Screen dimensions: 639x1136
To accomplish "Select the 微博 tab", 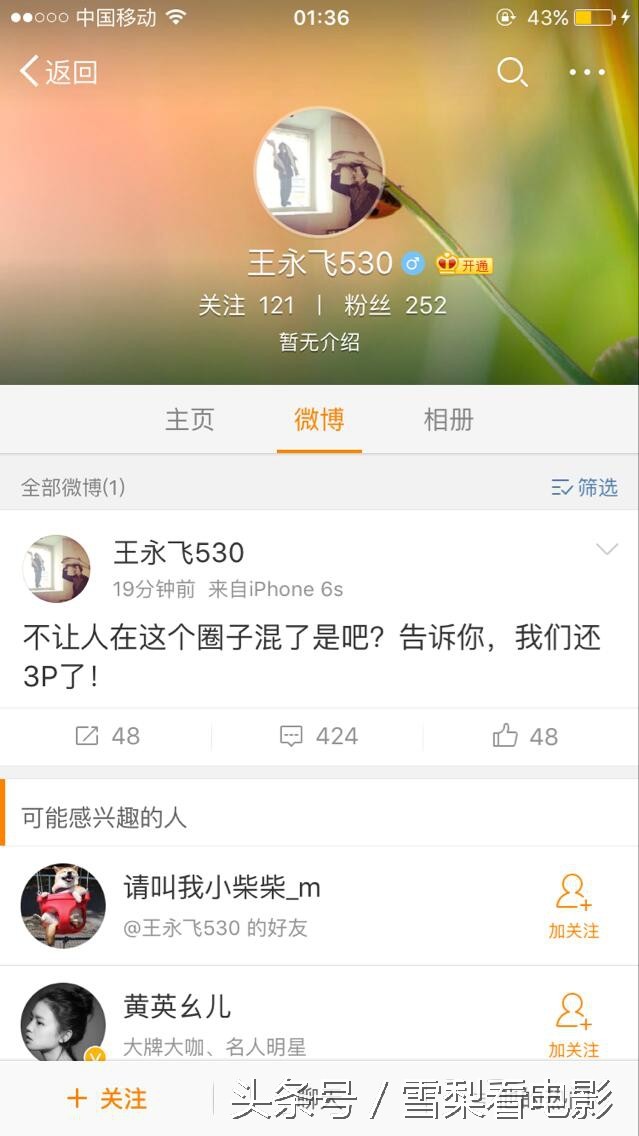I will (x=319, y=420).
